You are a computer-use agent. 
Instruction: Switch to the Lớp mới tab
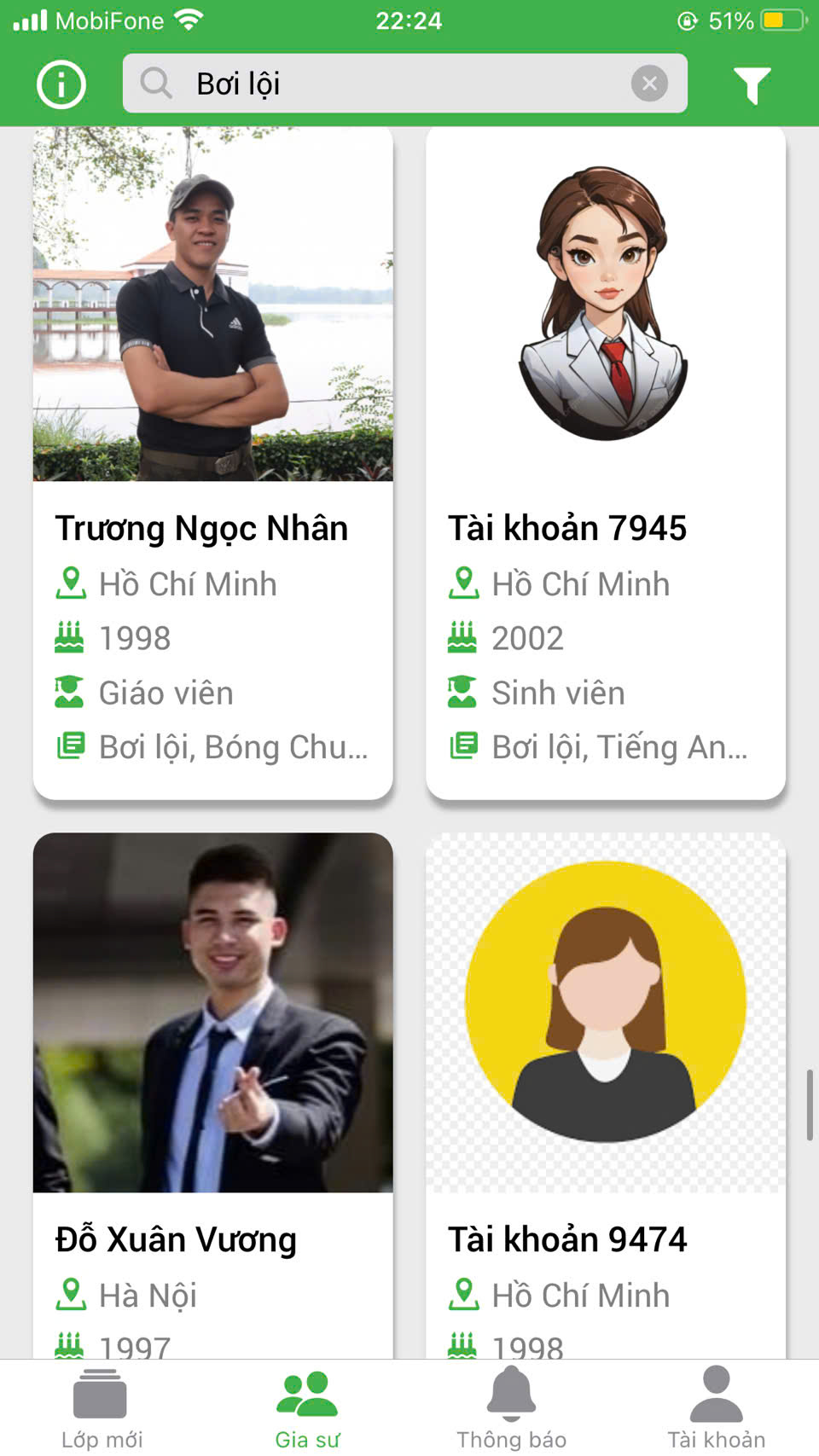tap(102, 1408)
